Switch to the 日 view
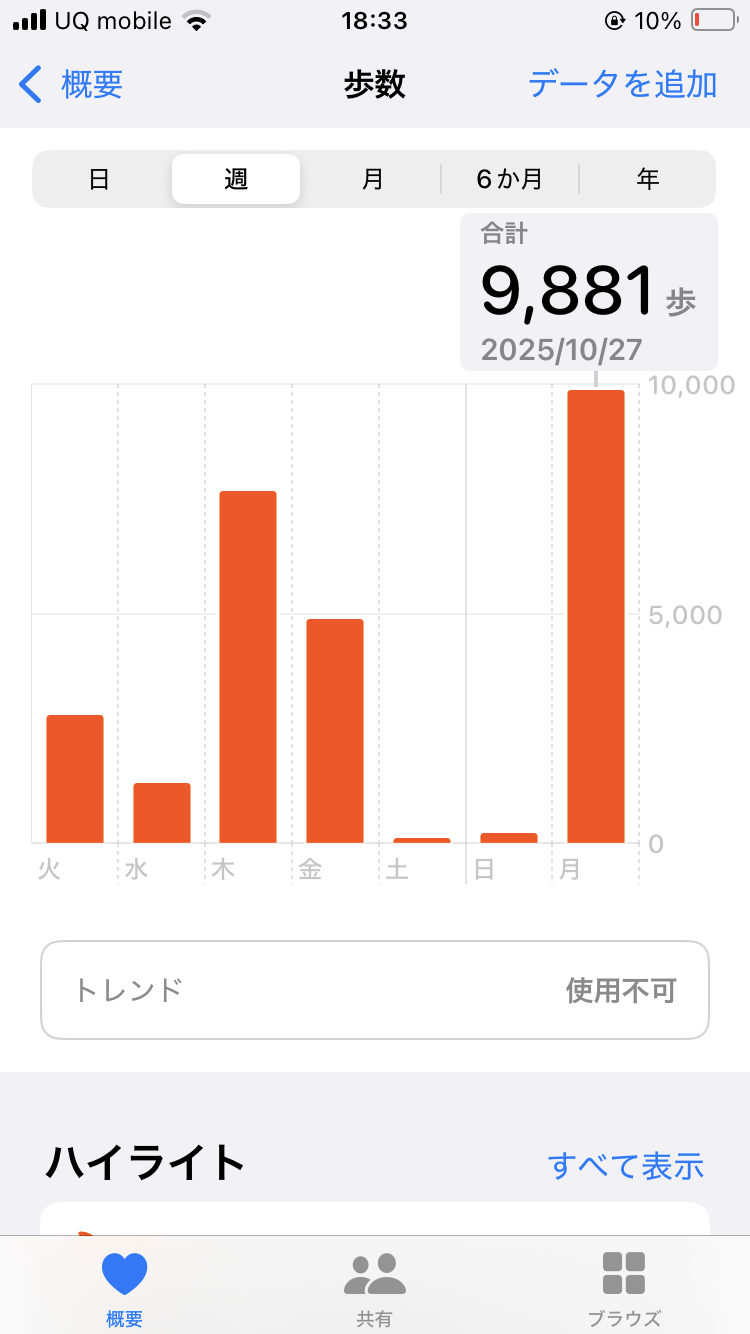This screenshot has height=1334, width=750. click(99, 180)
